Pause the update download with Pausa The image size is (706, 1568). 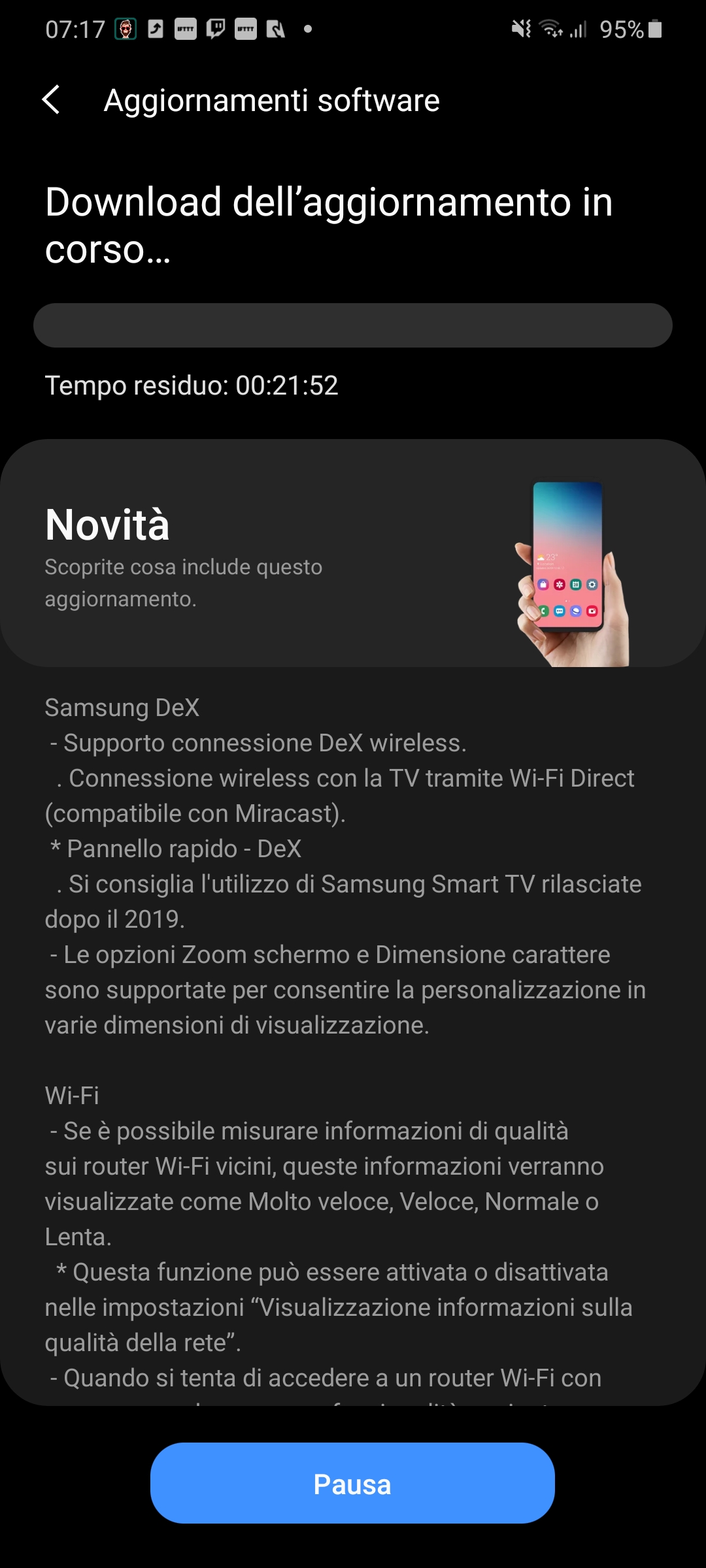352,1484
